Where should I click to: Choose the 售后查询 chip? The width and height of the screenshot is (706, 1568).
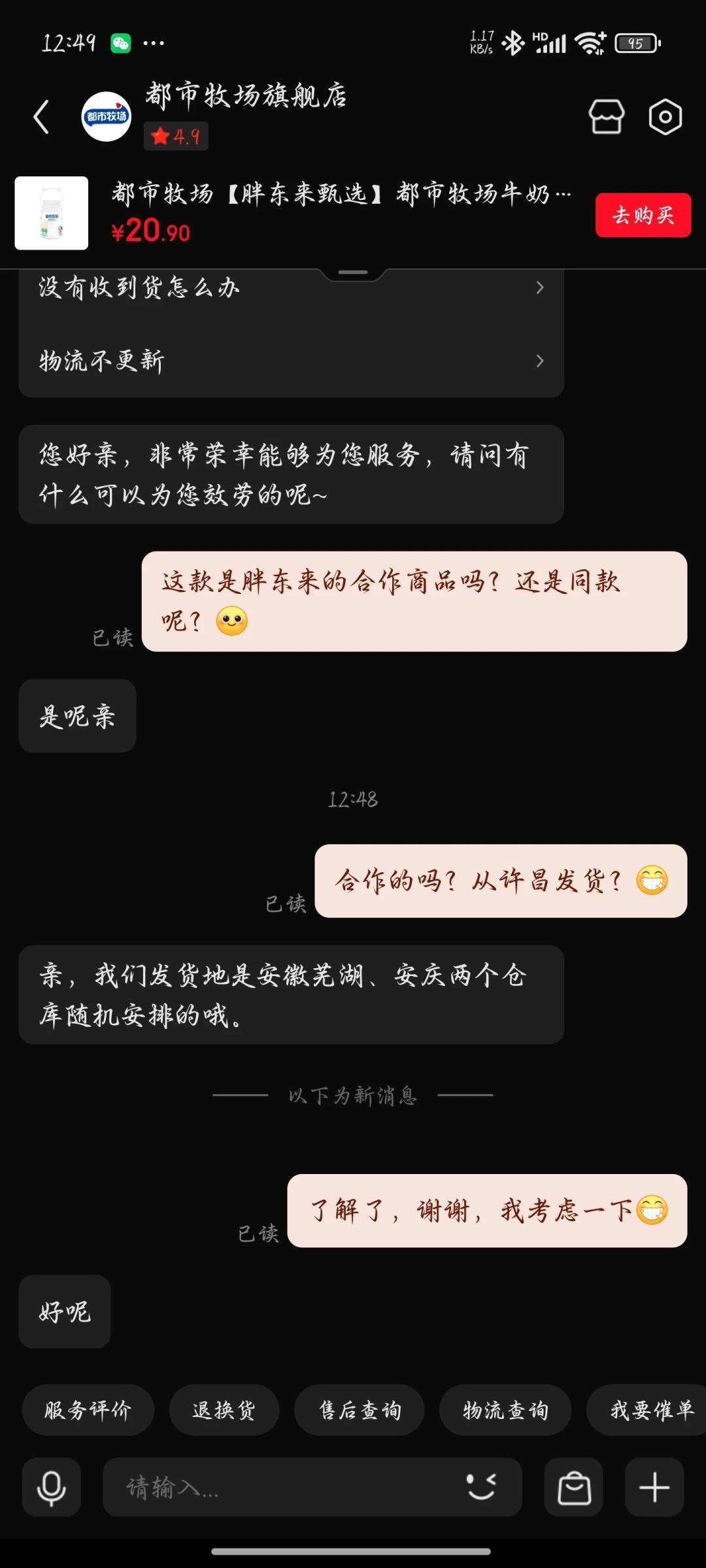coord(360,1410)
